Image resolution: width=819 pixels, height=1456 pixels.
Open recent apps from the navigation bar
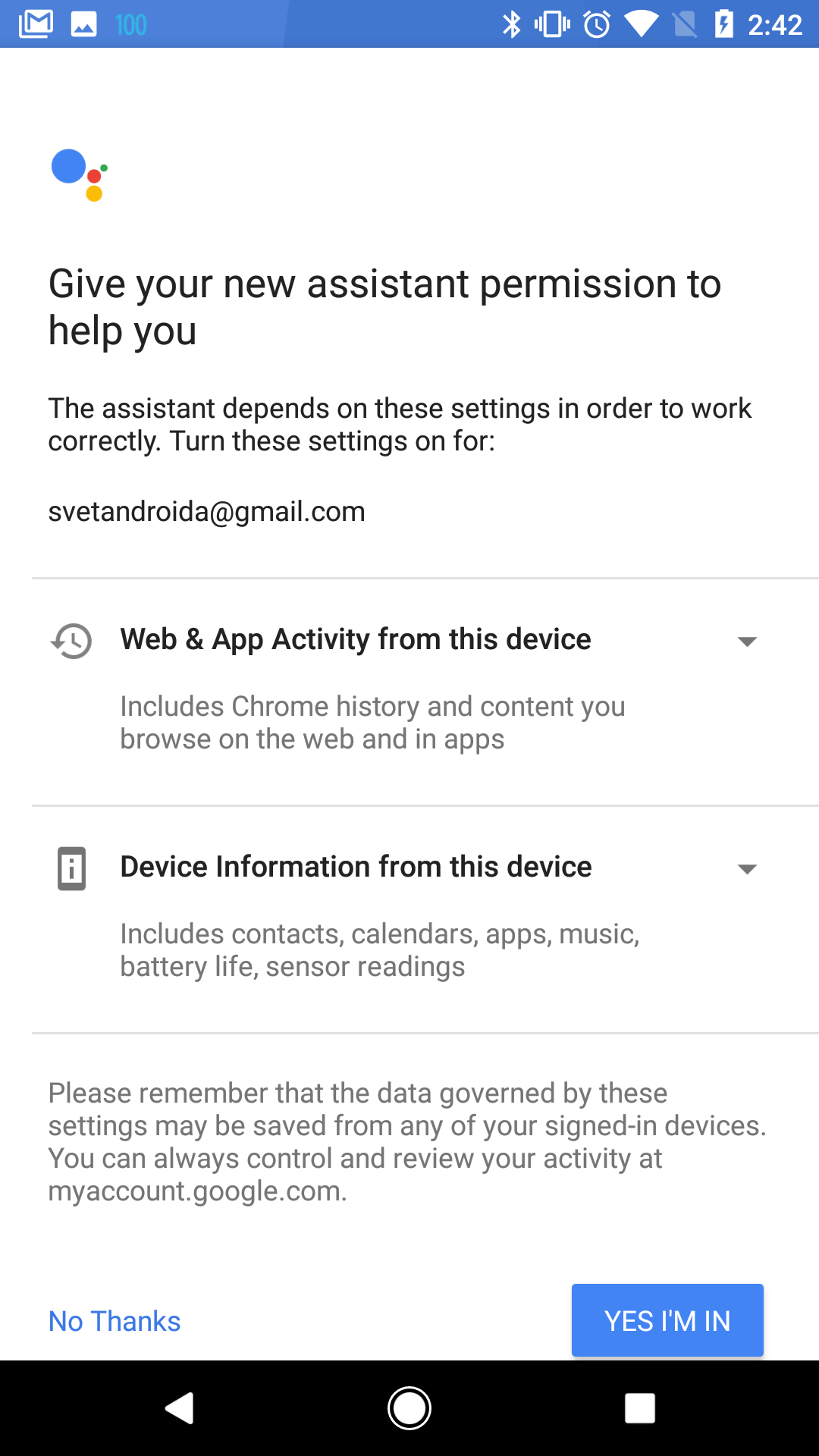point(639,1408)
